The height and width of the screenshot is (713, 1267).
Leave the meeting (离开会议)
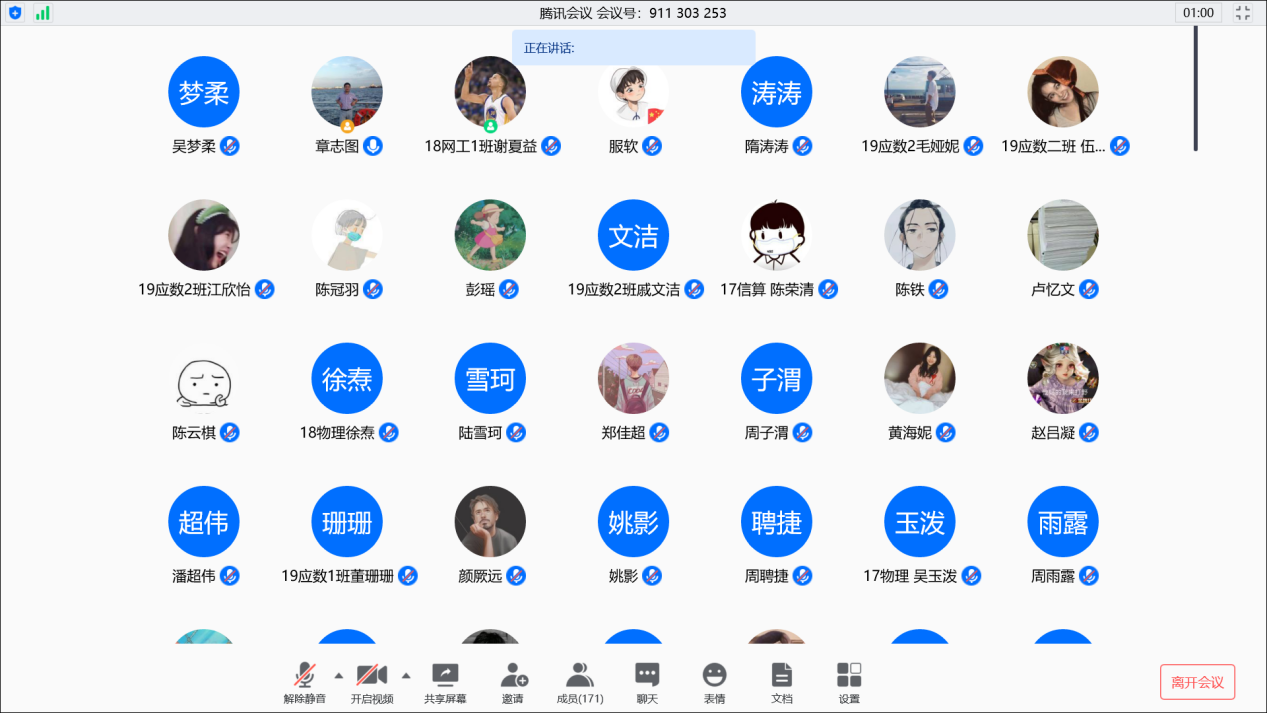1197,682
